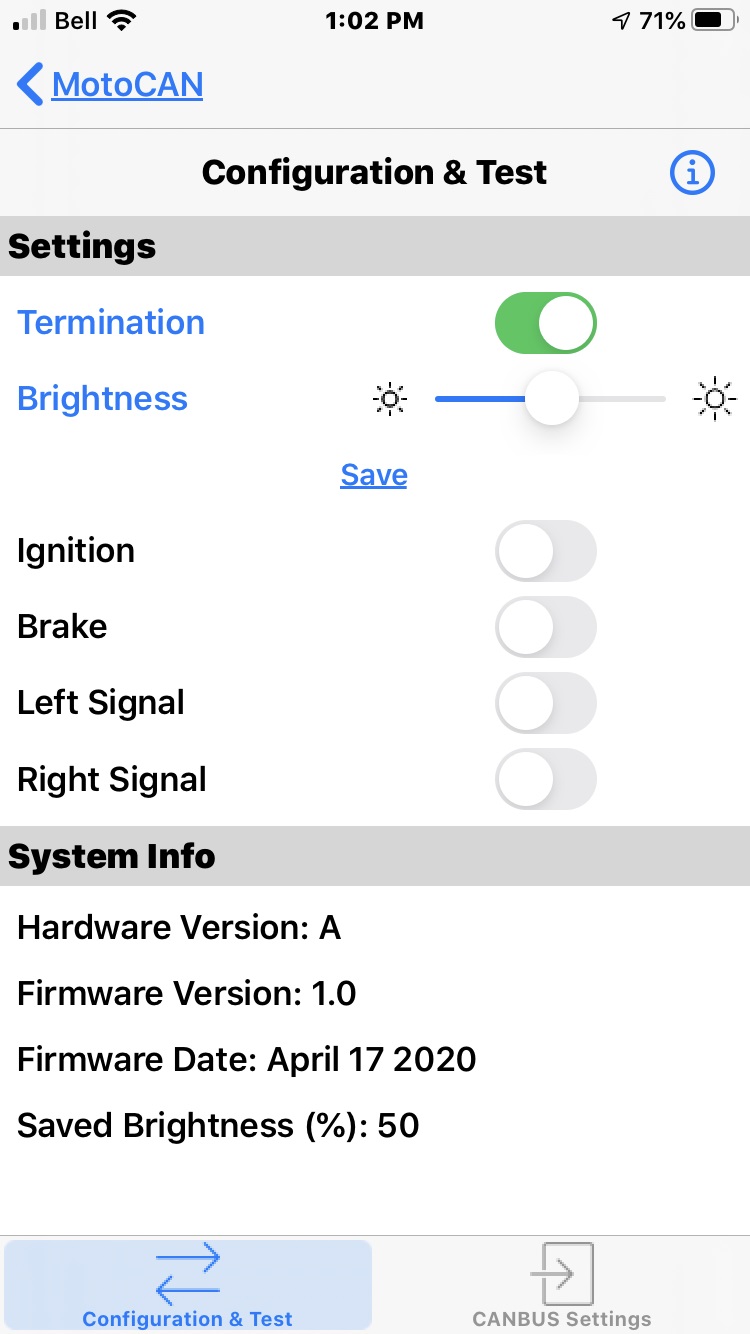Select the Configuration & Test tab

click(188, 1286)
